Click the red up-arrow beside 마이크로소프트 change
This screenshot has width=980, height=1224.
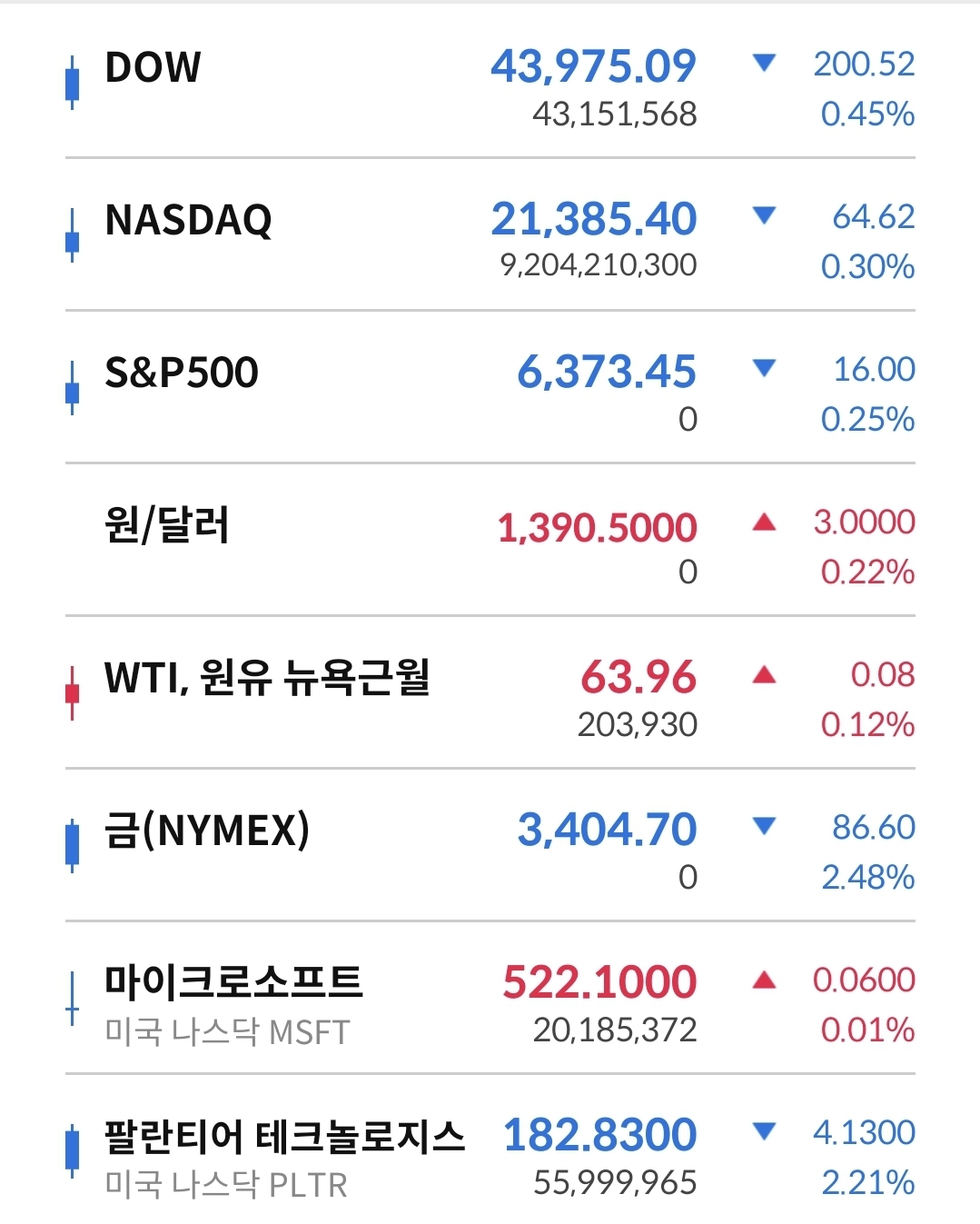(x=766, y=980)
